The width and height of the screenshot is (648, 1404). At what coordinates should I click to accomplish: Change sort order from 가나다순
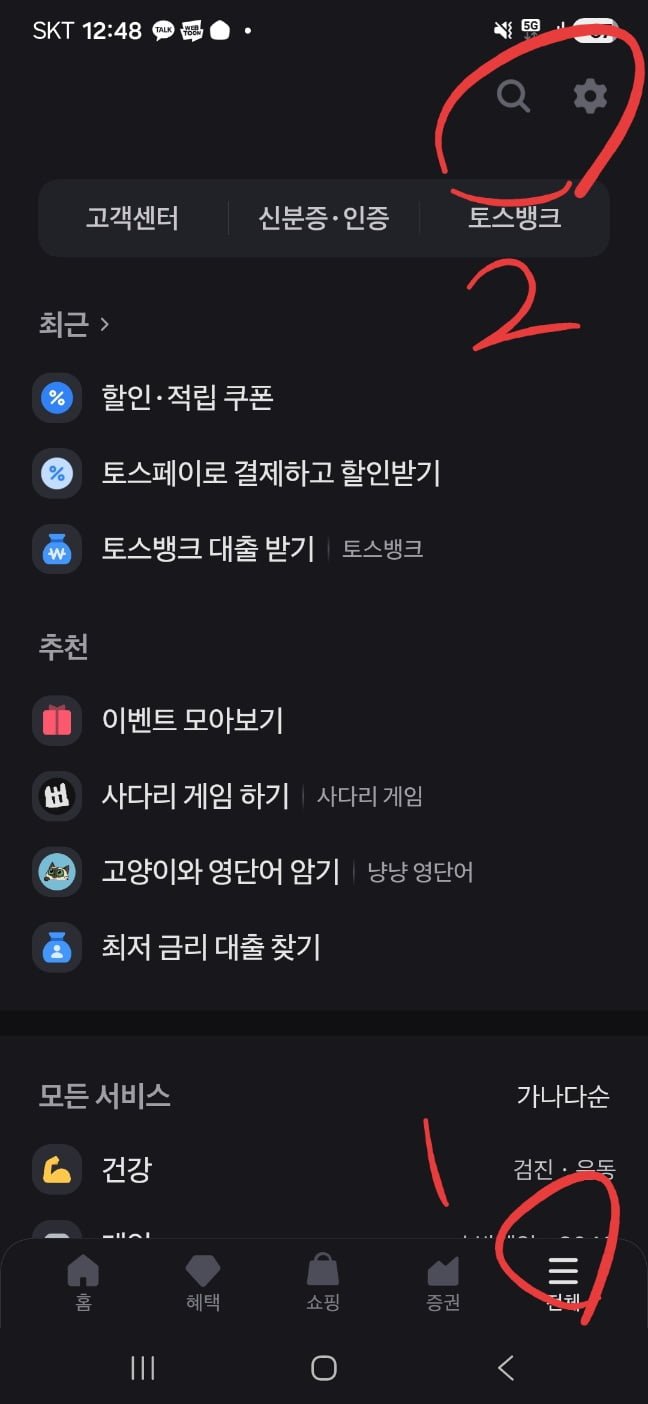click(563, 1095)
